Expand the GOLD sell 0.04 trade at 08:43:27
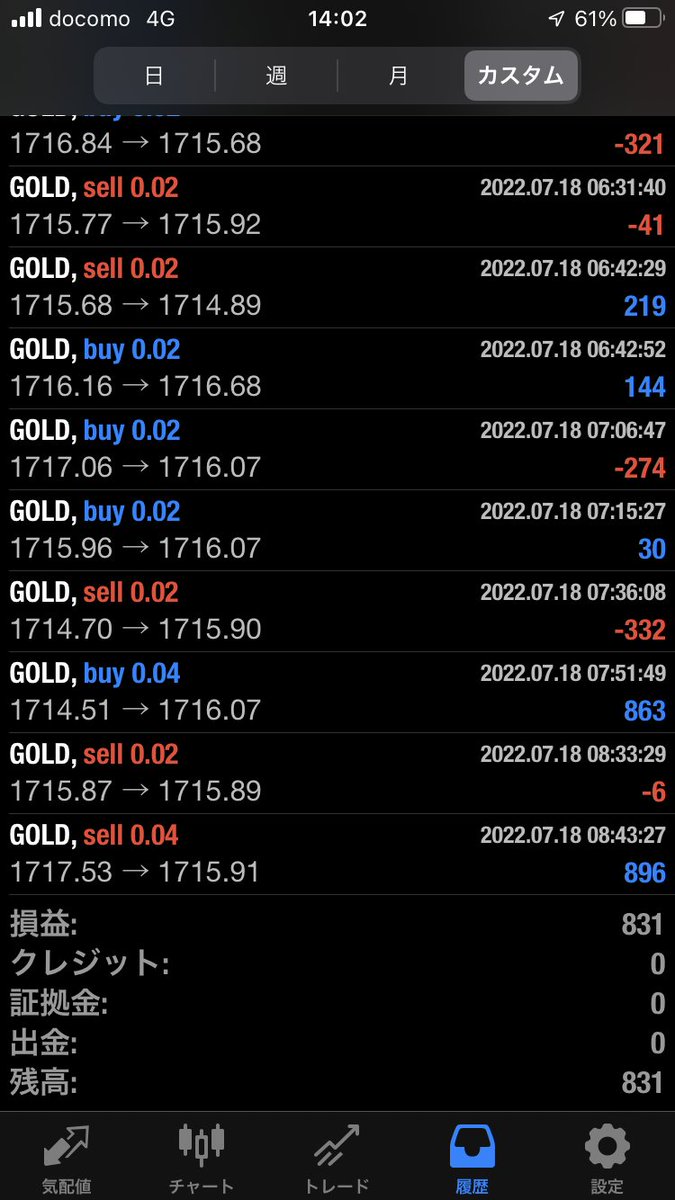 (337, 854)
